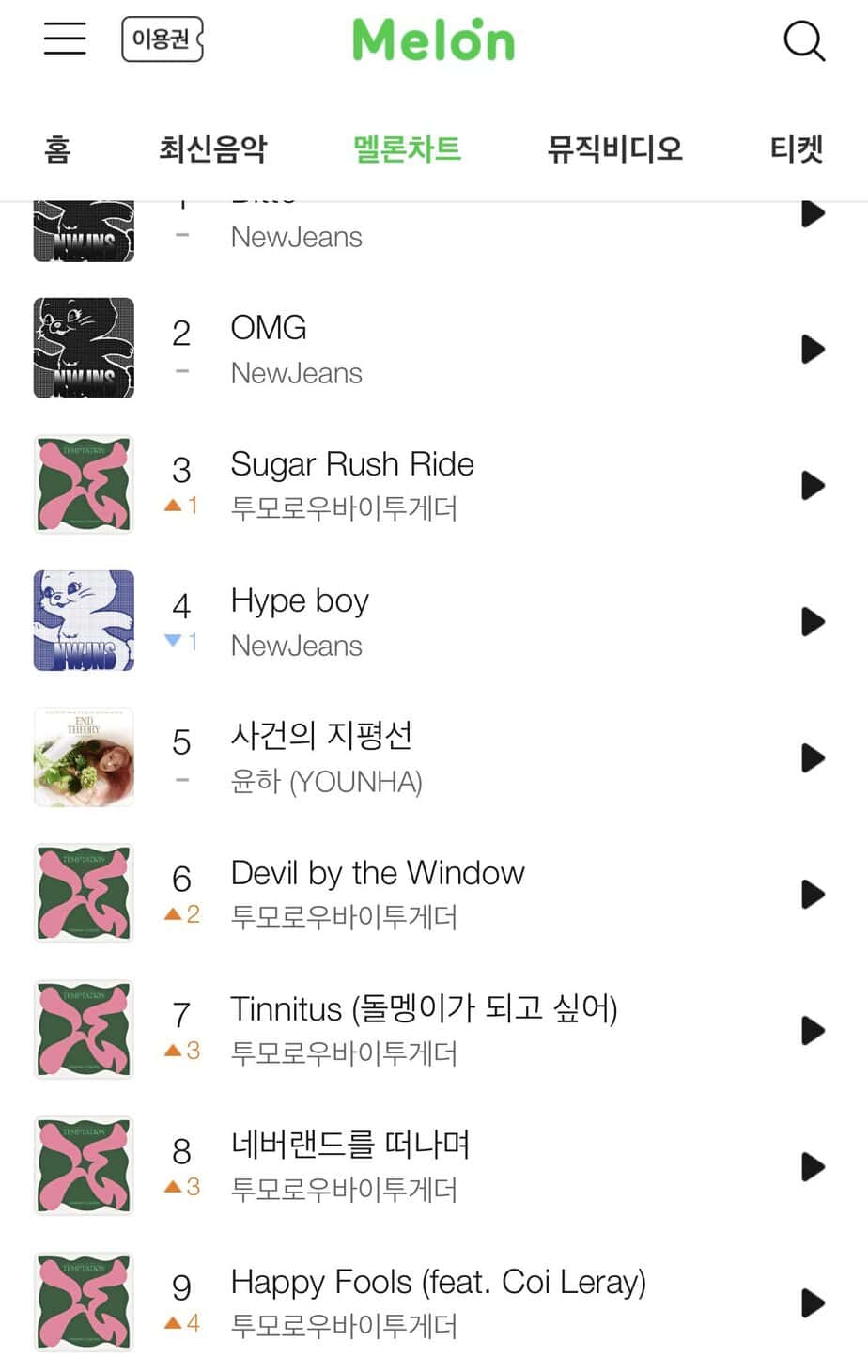Open the 사건의 지평선 album cover

84,757
